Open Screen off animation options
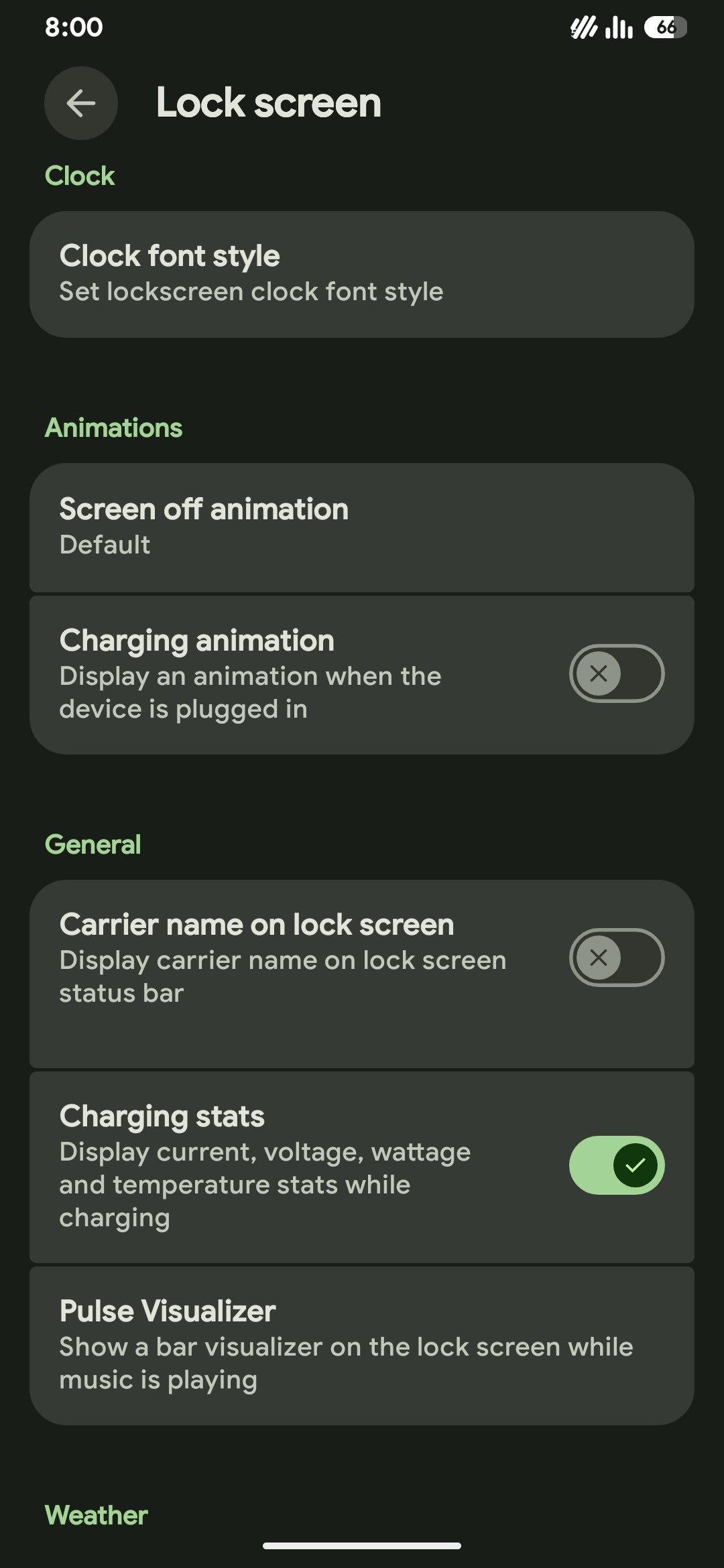The height and width of the screenshot is (1568, 724). pyautogui.click(x=362, y=527)
